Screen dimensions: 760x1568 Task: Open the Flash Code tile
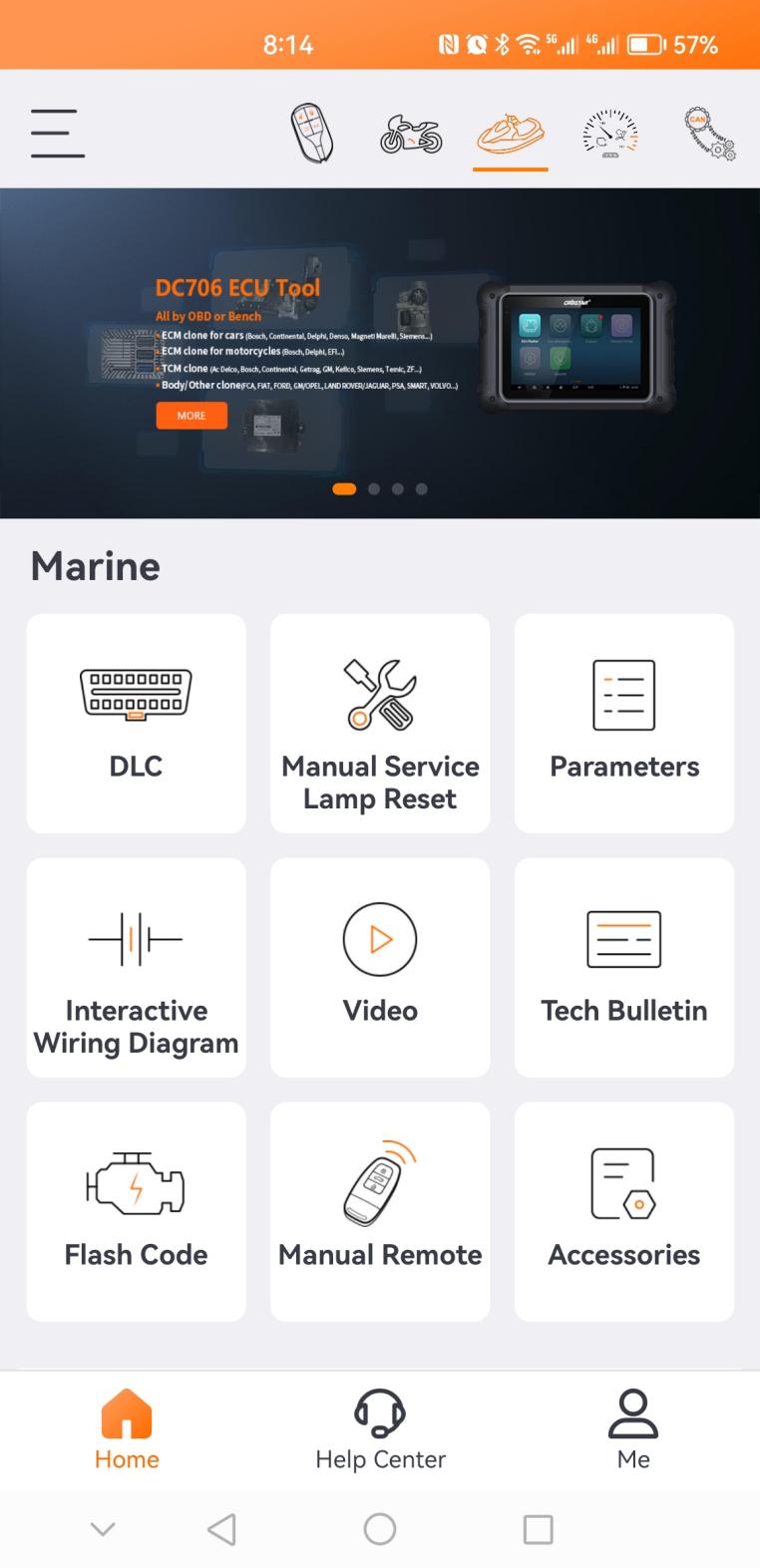(x=136, y=1211)
